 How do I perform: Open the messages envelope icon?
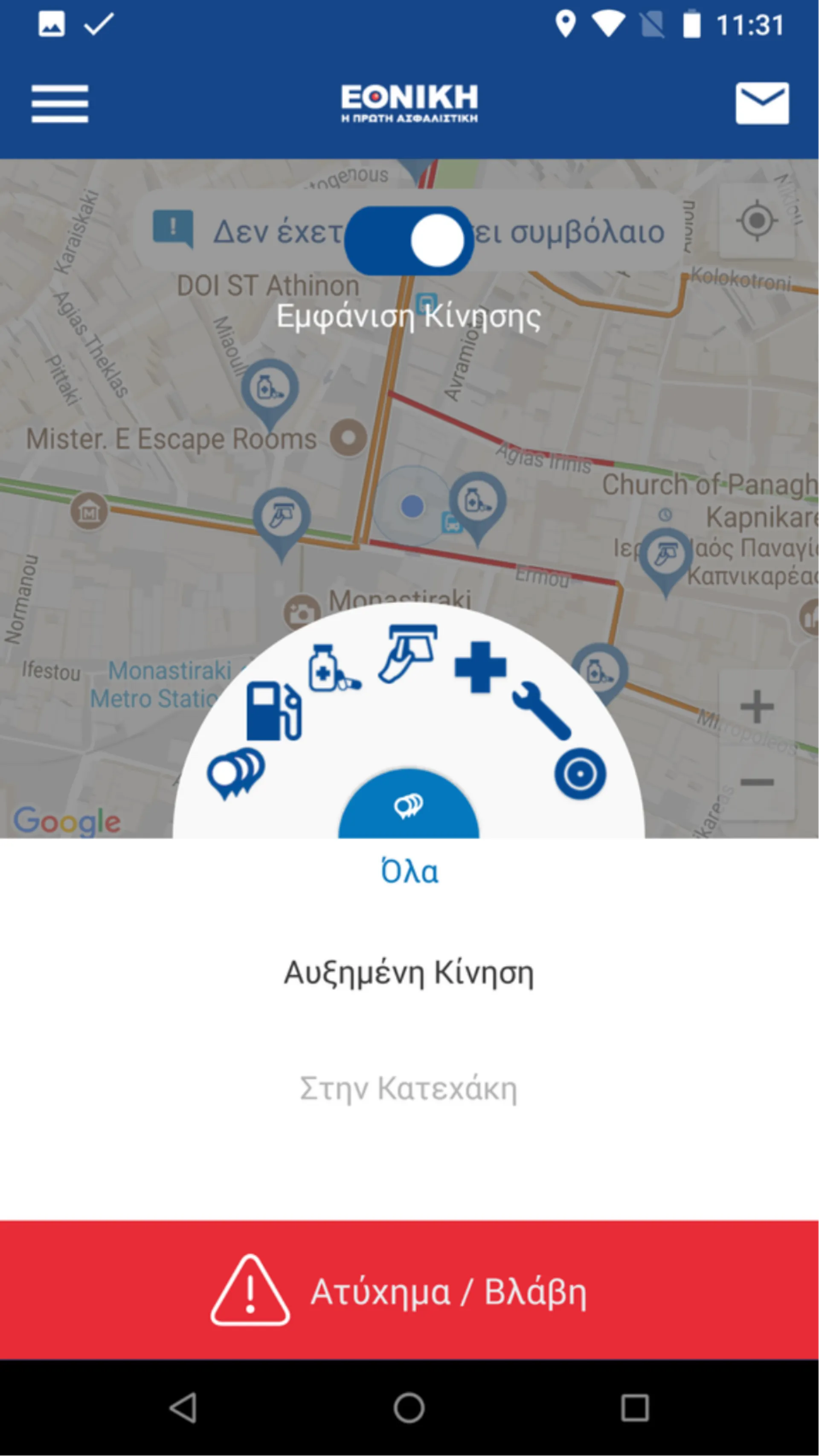pyautogui.click(x=761, y=103)
